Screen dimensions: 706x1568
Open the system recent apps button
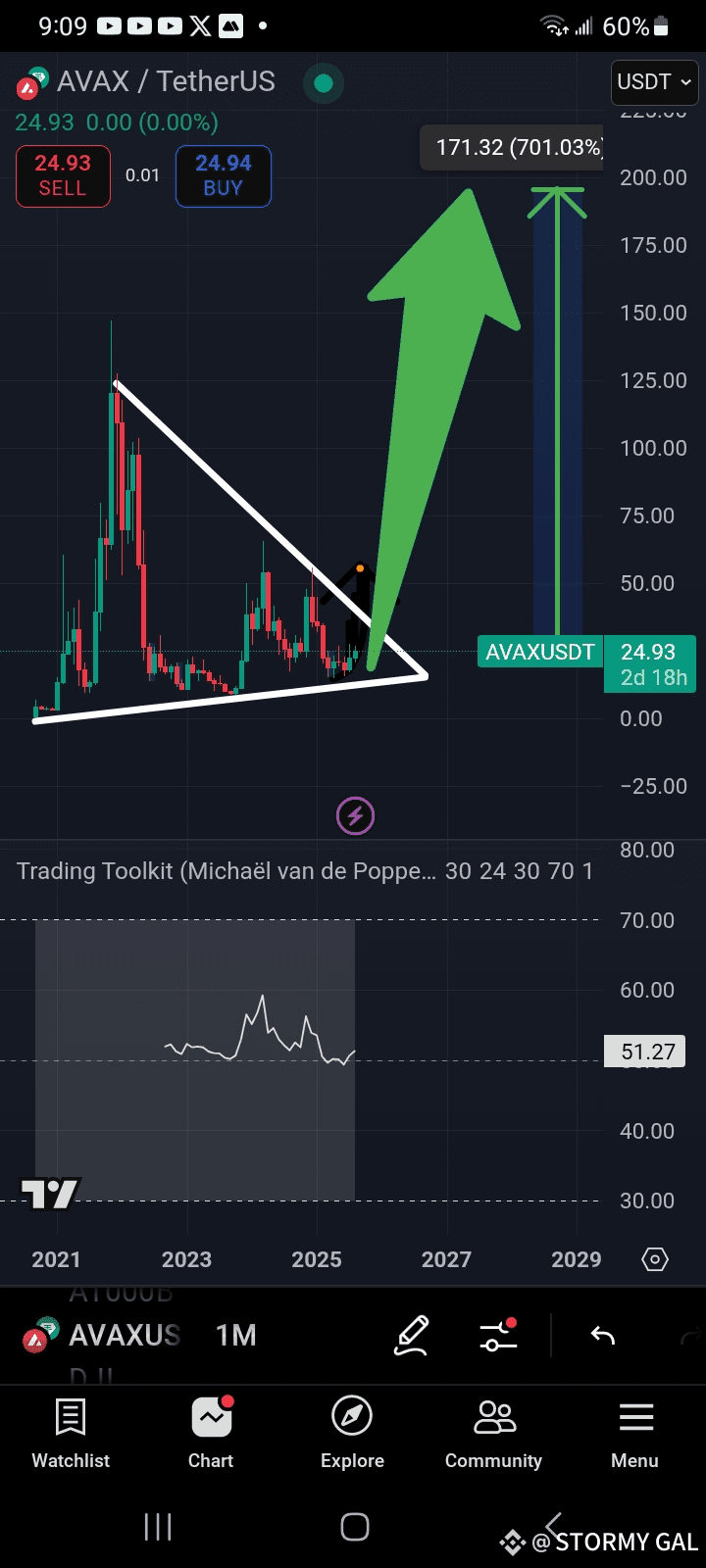click(158, 1526)
